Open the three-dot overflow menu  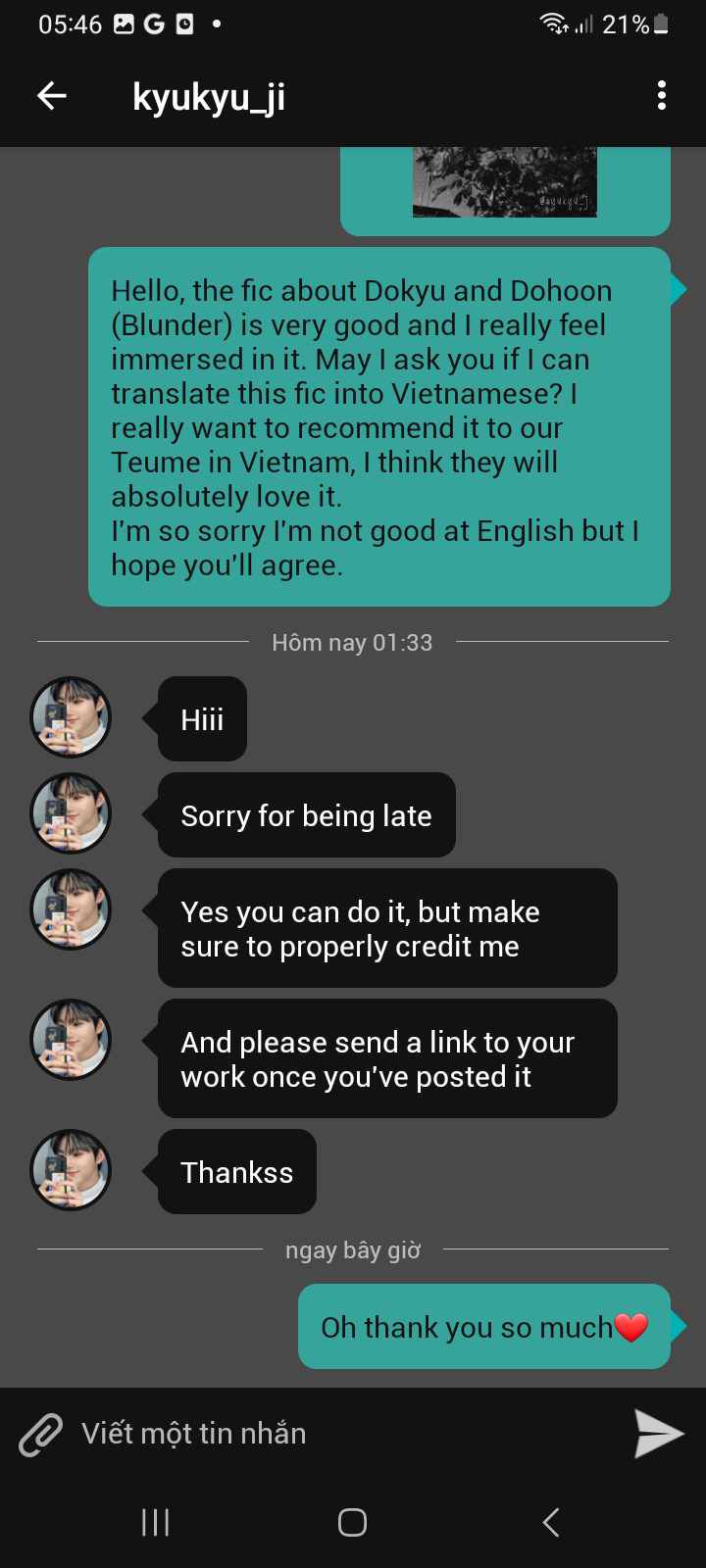662,96
